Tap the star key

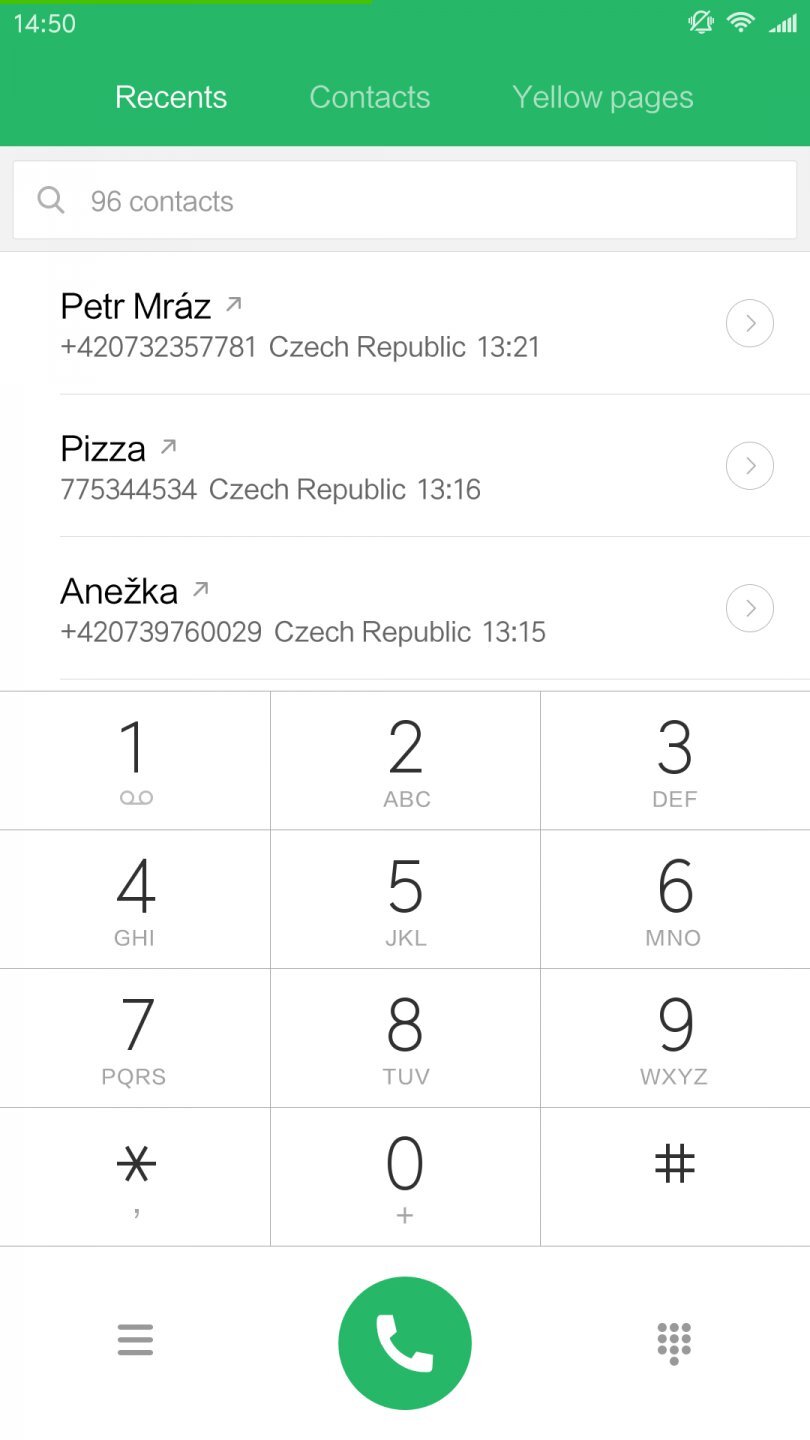point(135,1177)
